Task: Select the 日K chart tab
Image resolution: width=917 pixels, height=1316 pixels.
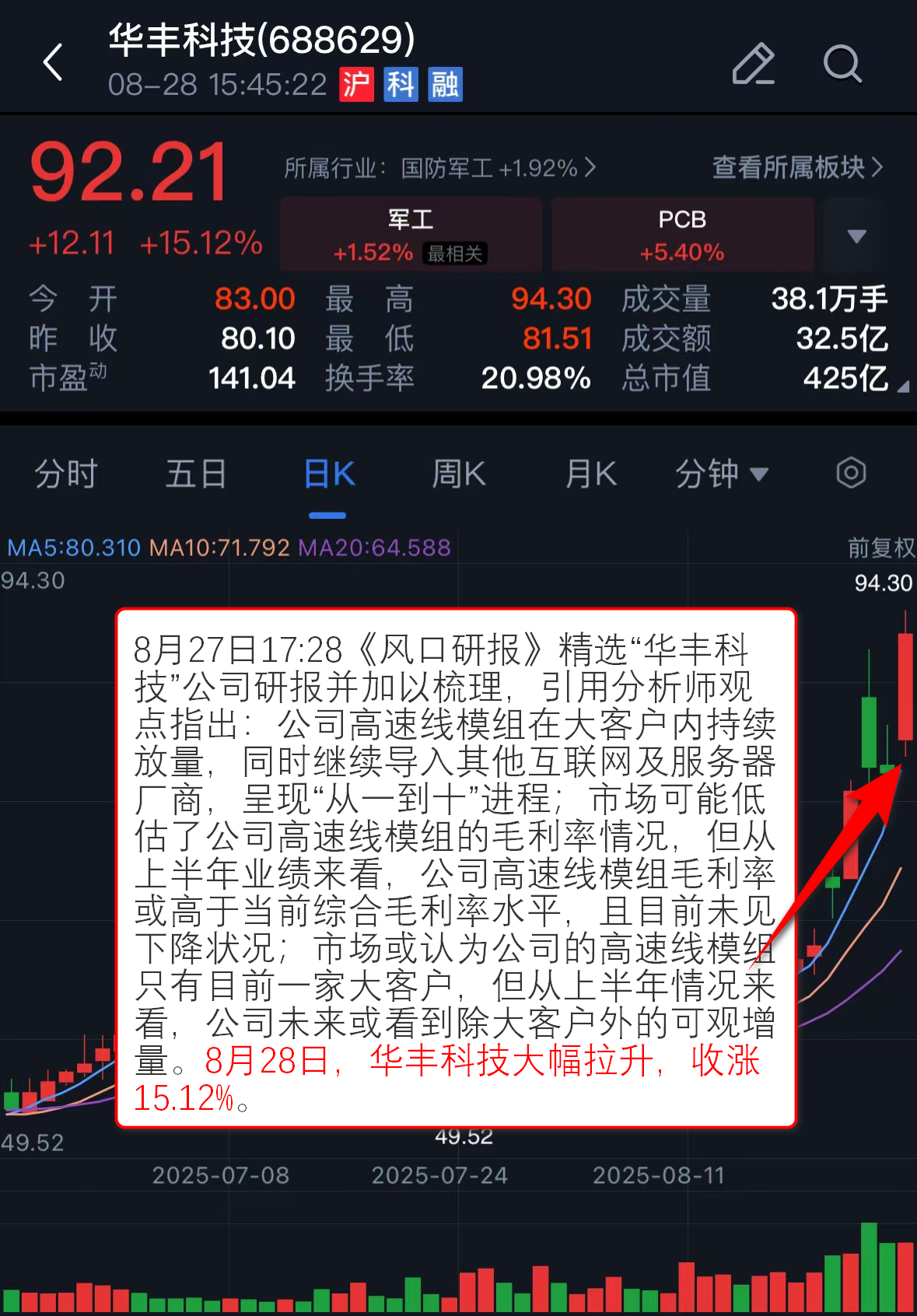Action: [329, 474]
